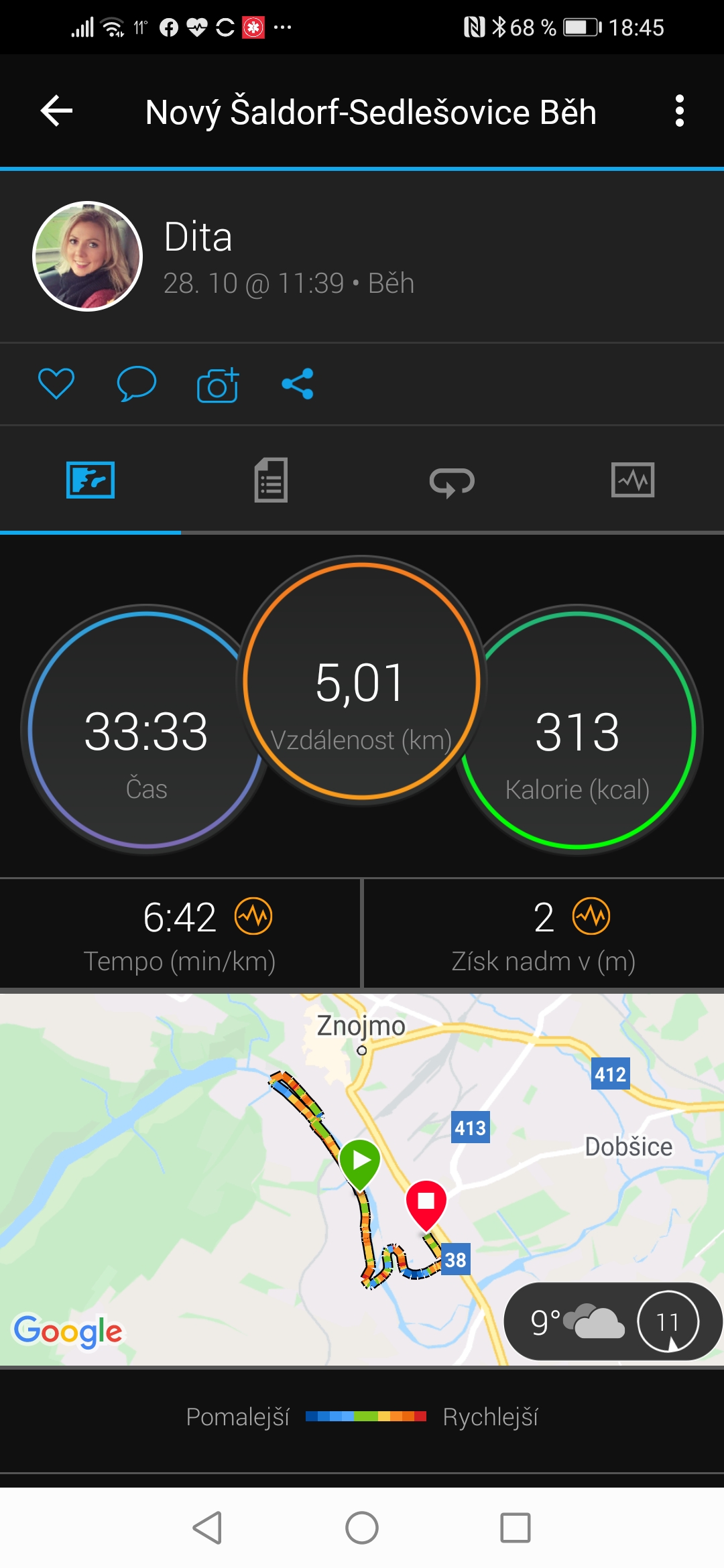724x1568 pixels.
Task: Open the pace chart icon beside 6:42
Action: (253, 916)
